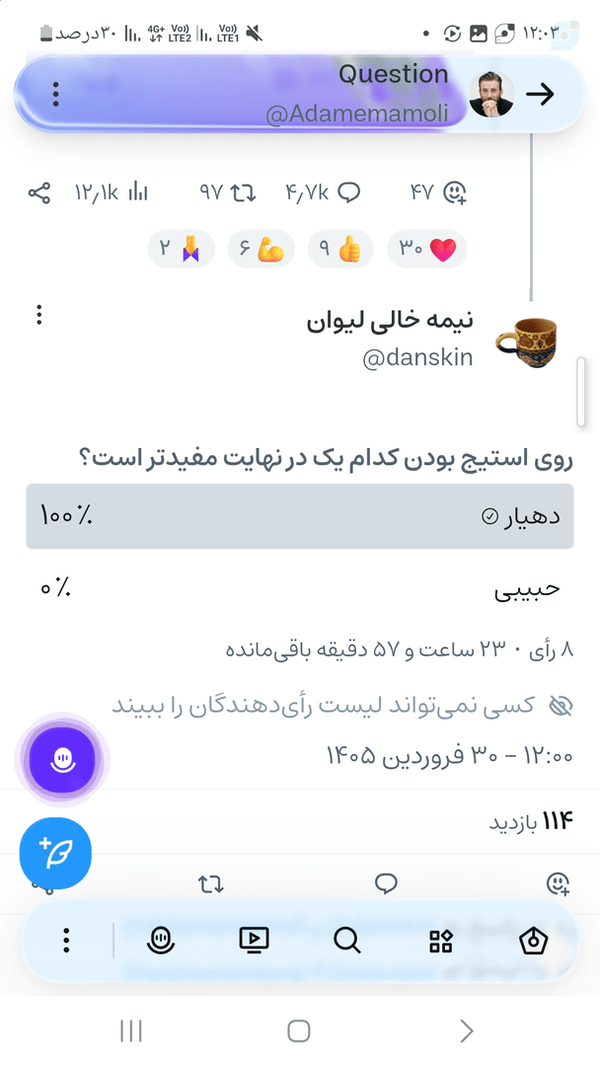The width and height of the screenshot is (600, 1066).
Task: Open search from the bottom bar
Action: [347, 941]
